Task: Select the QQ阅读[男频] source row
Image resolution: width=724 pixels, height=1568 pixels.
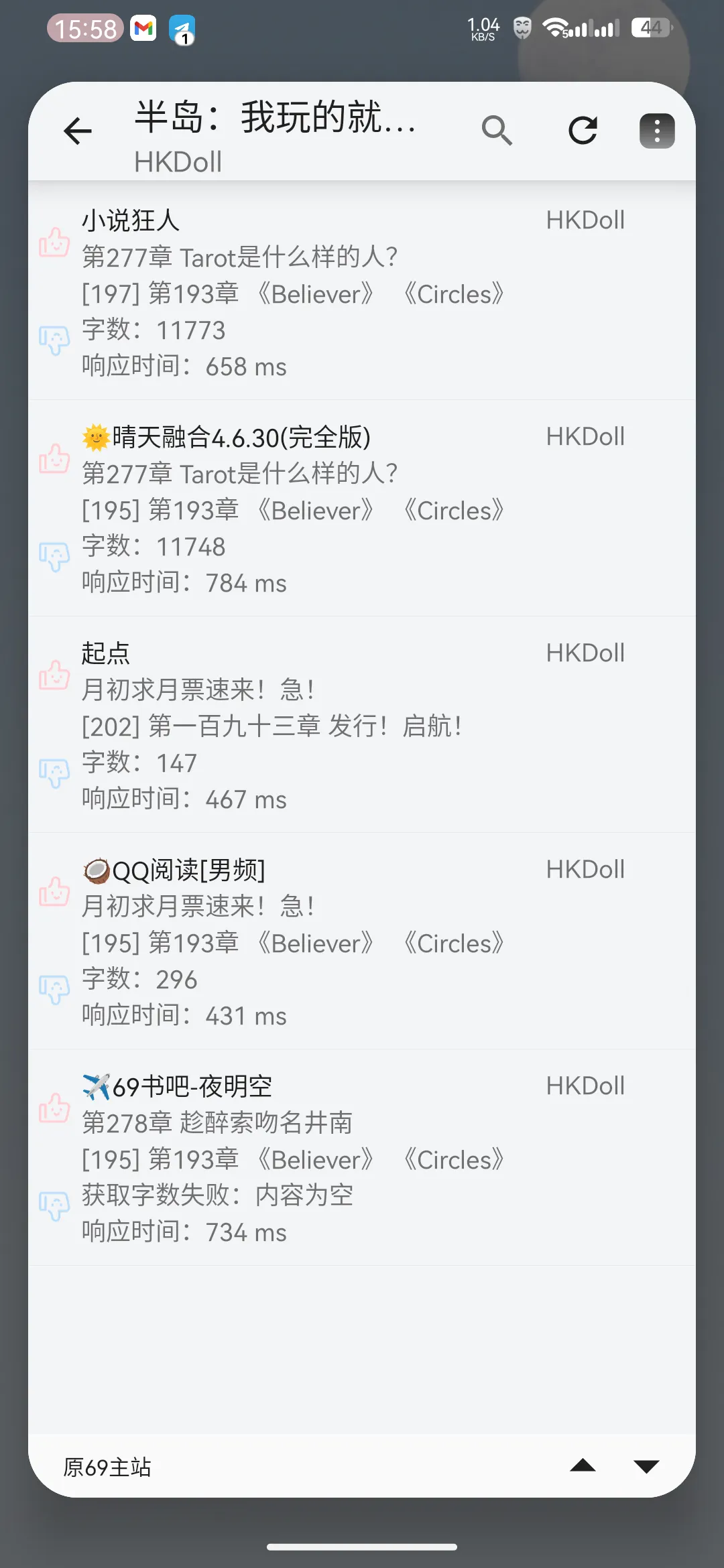Action: [x=362, y=941]
